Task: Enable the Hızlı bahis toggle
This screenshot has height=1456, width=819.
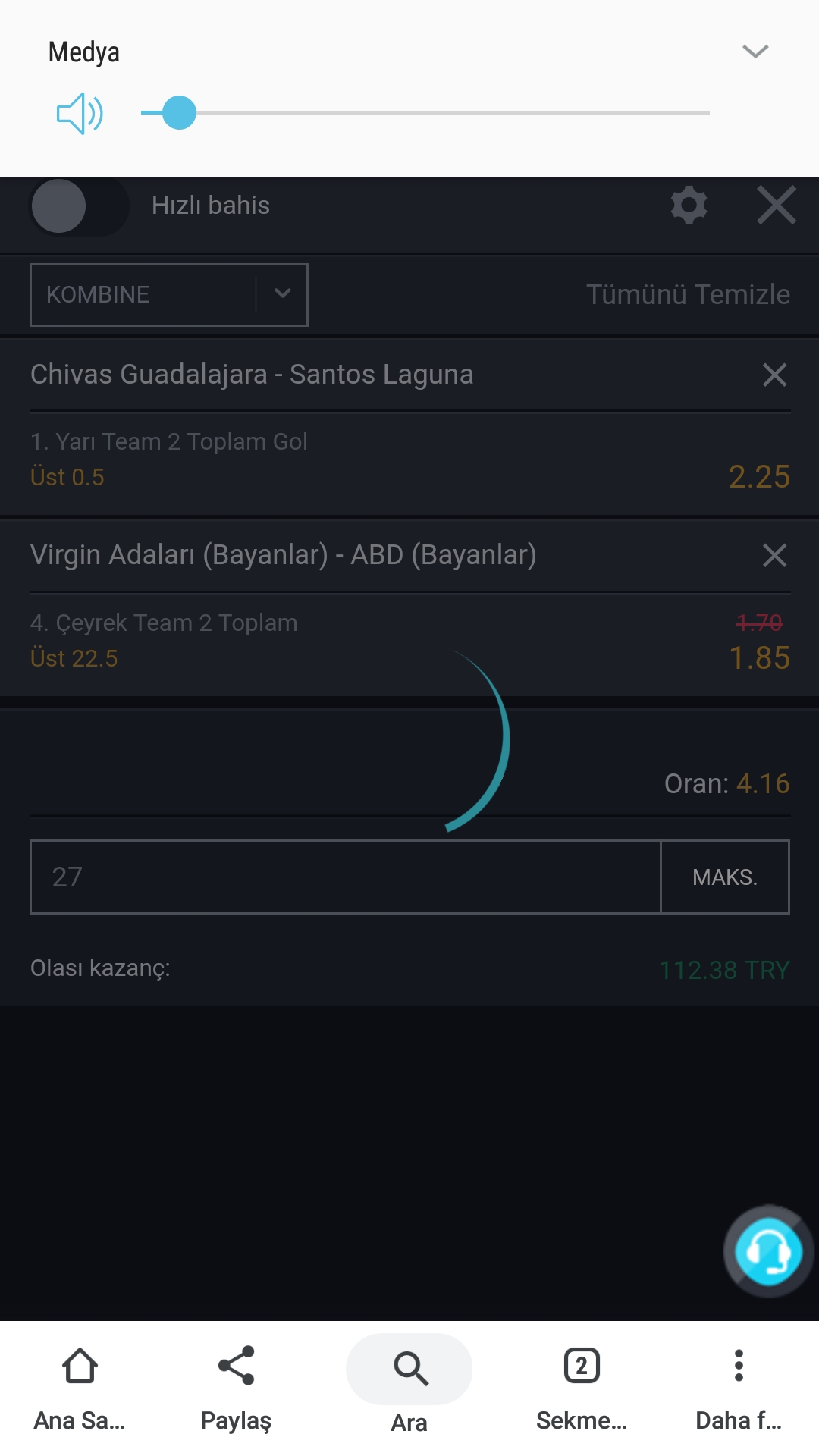Action: click(79, 206)
